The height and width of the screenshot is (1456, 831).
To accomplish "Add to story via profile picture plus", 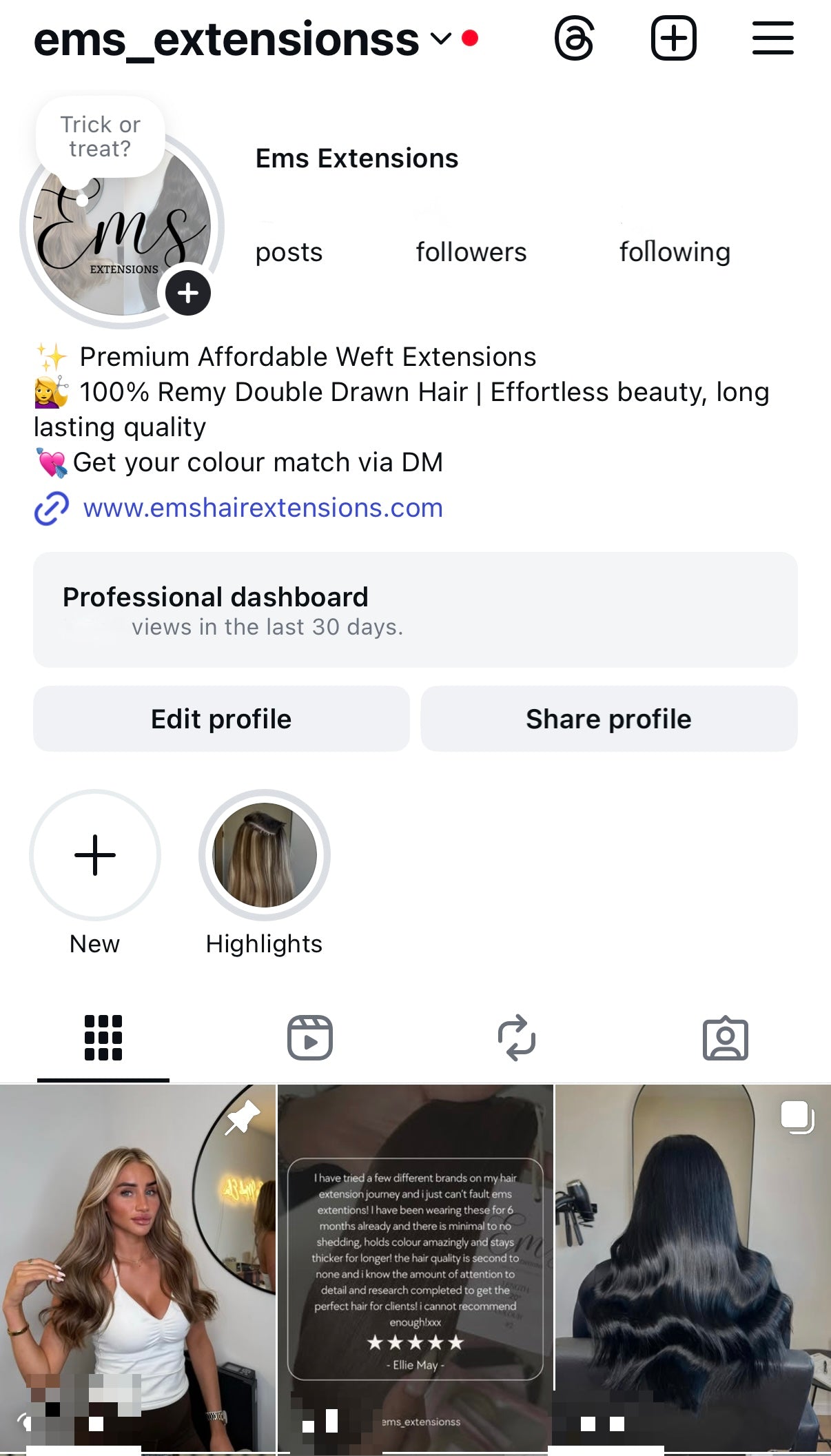I will coord(188,293).
